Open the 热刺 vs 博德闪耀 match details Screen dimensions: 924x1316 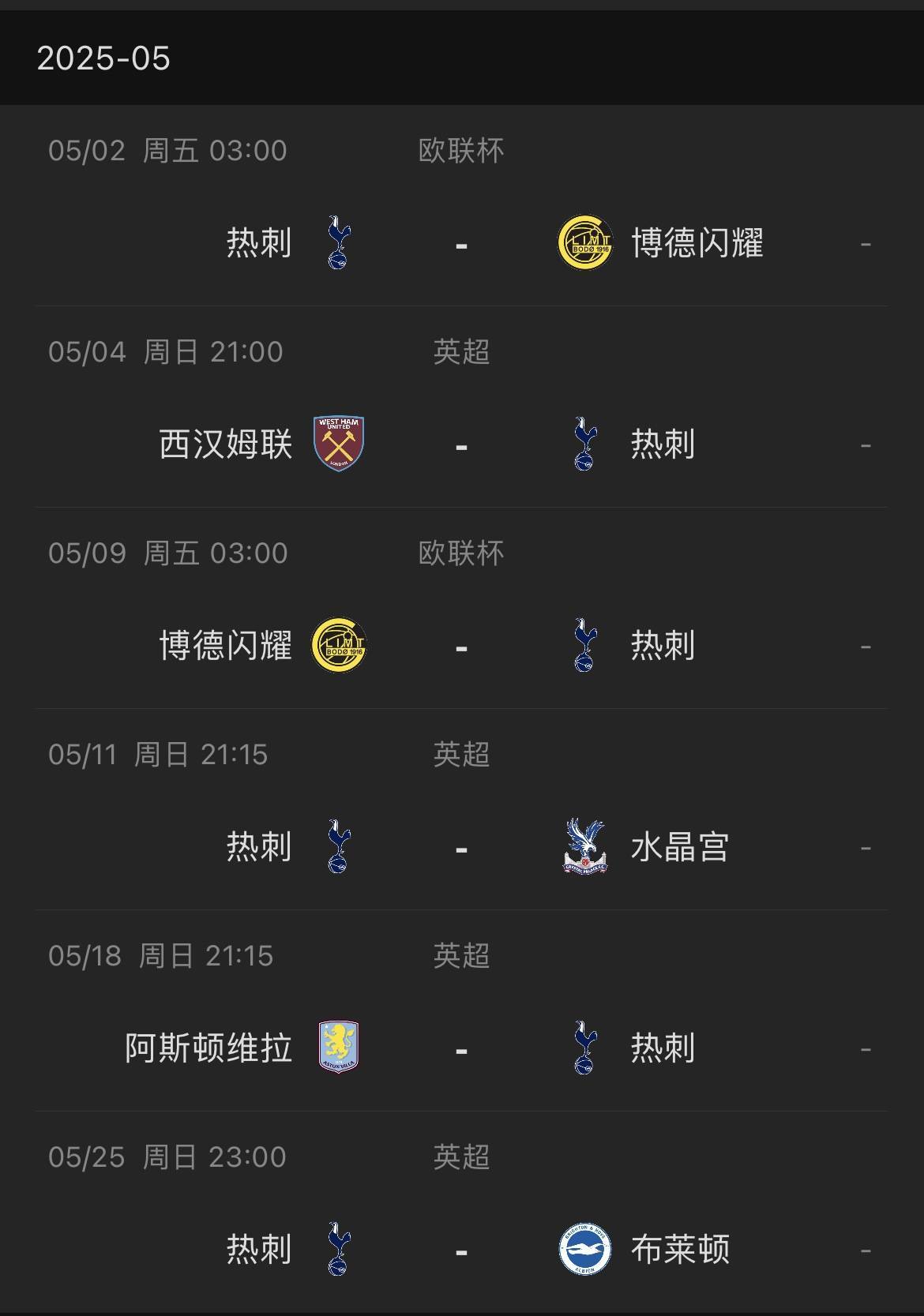coord(462,242)
